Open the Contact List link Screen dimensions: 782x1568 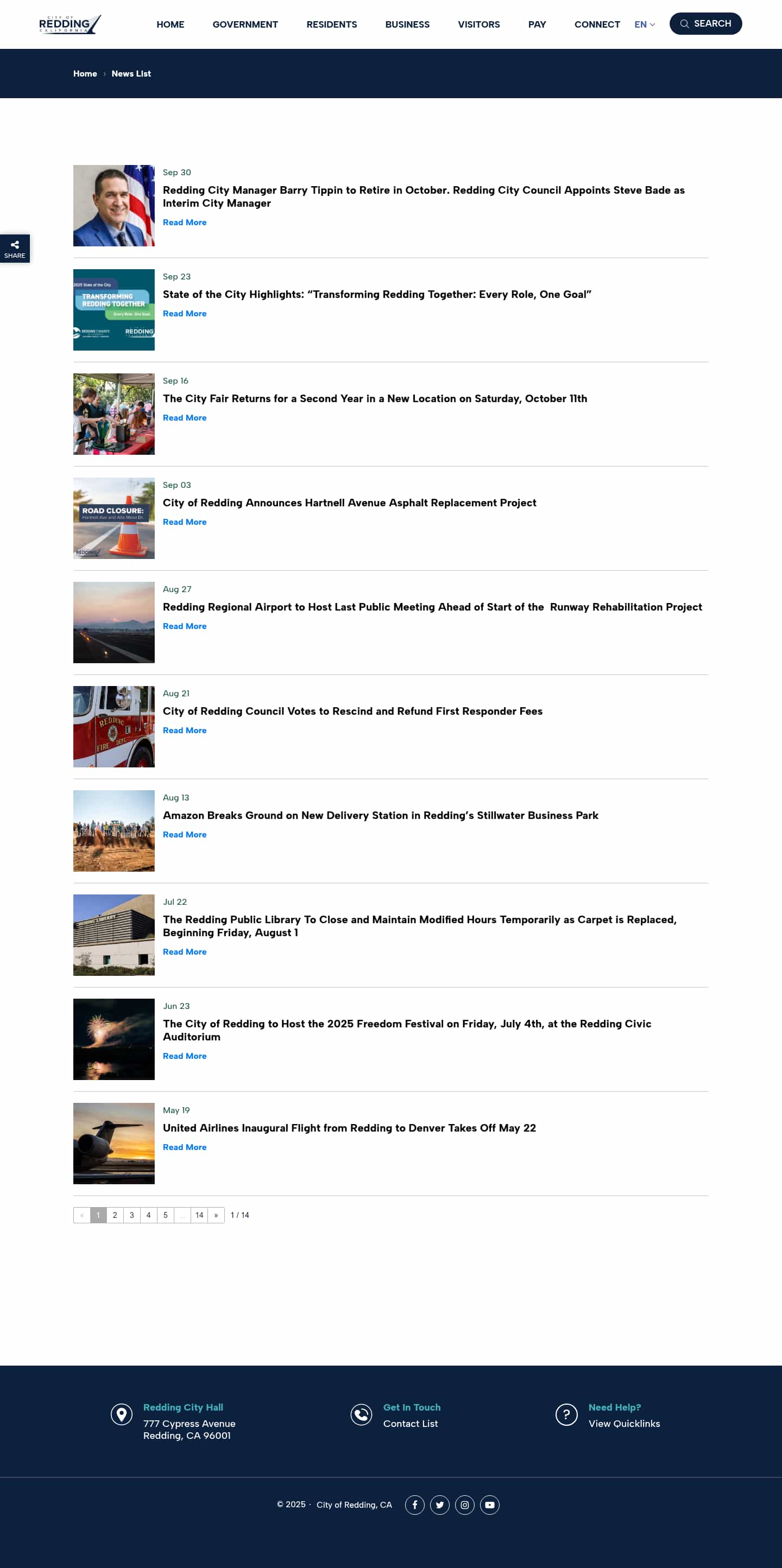[410, 1423]
